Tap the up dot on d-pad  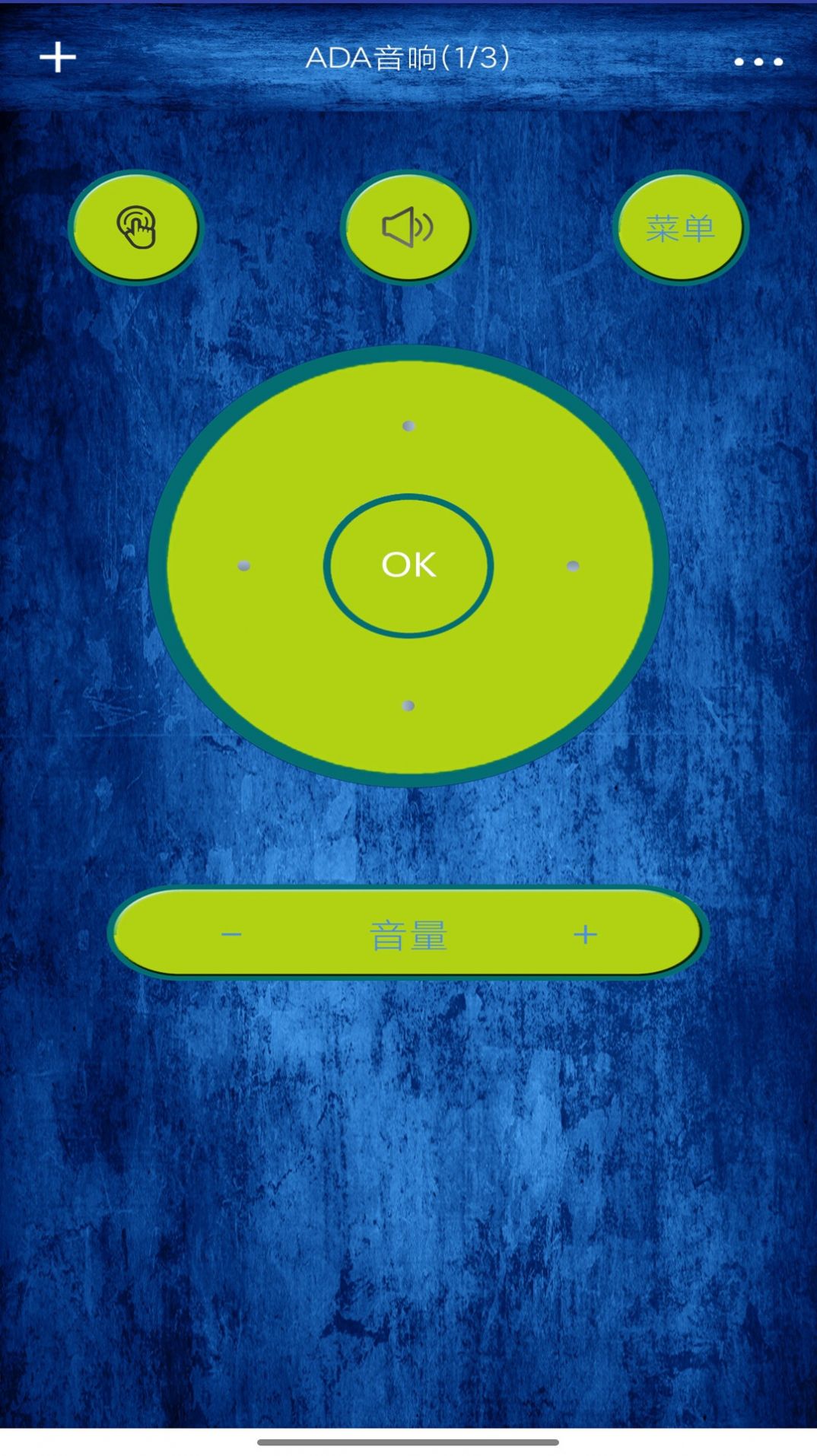408,426
